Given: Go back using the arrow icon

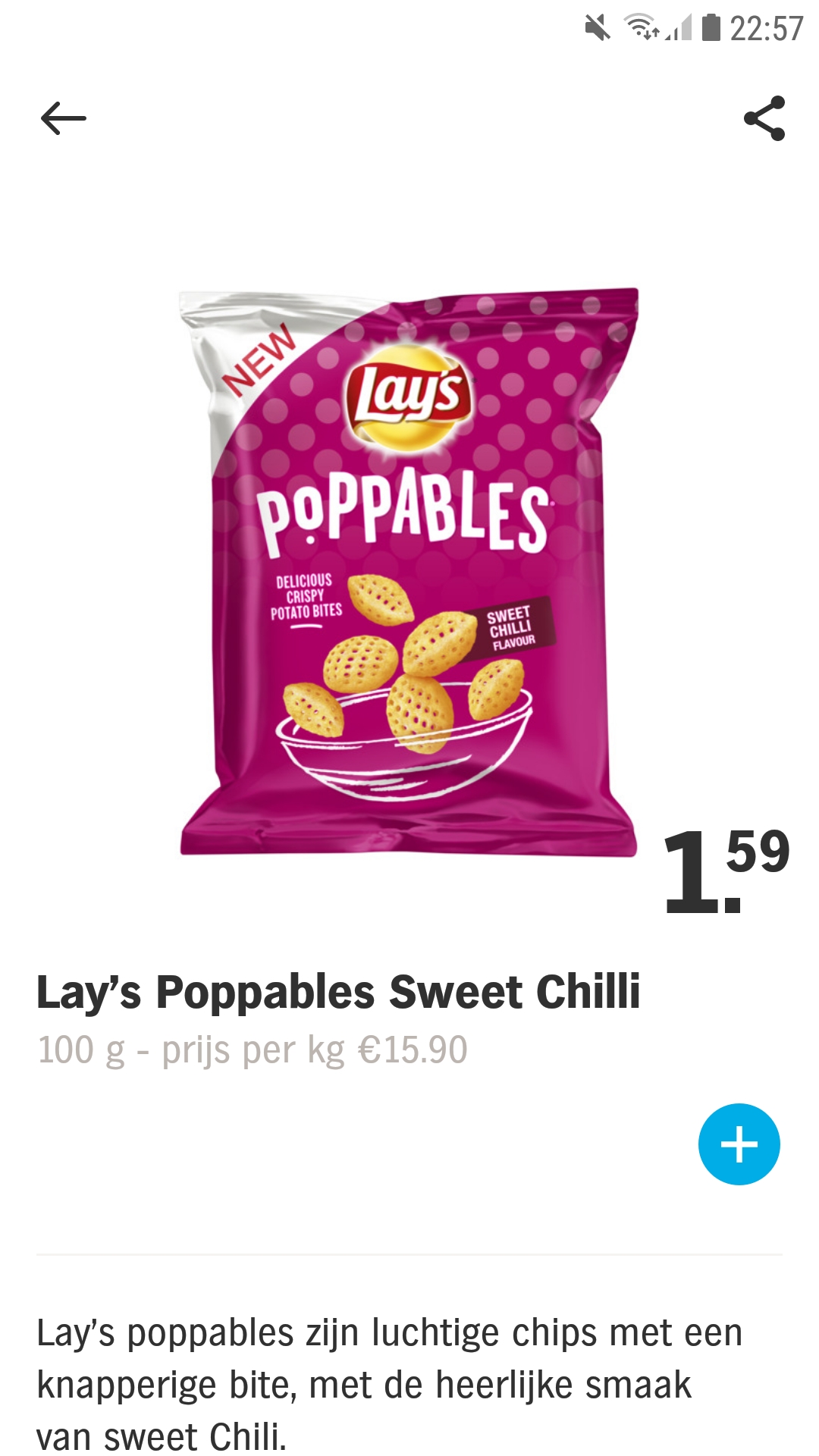Looking at the screenshot, I should [x=63, y=119].
